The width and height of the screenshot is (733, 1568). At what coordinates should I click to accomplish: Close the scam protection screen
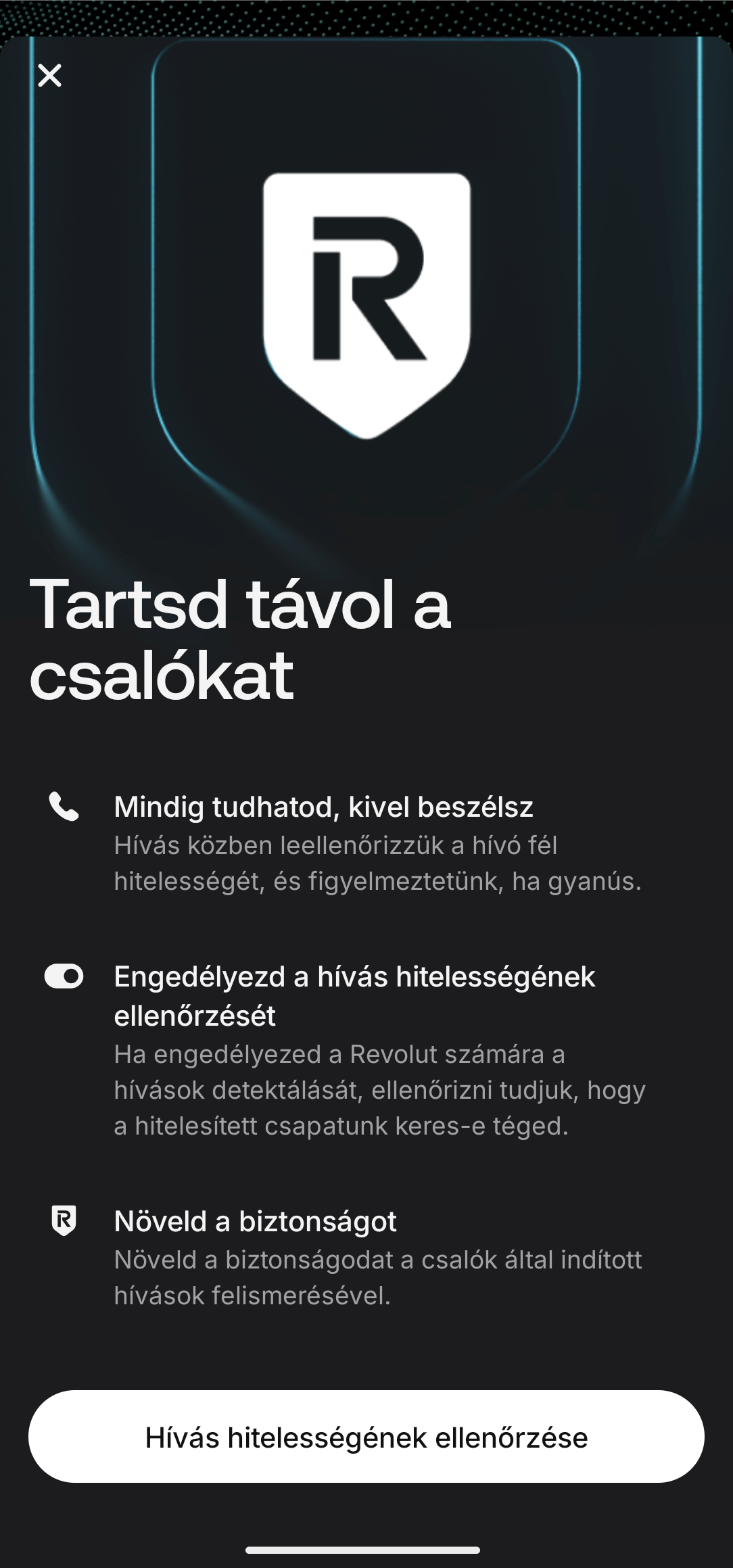coord(50,75)
